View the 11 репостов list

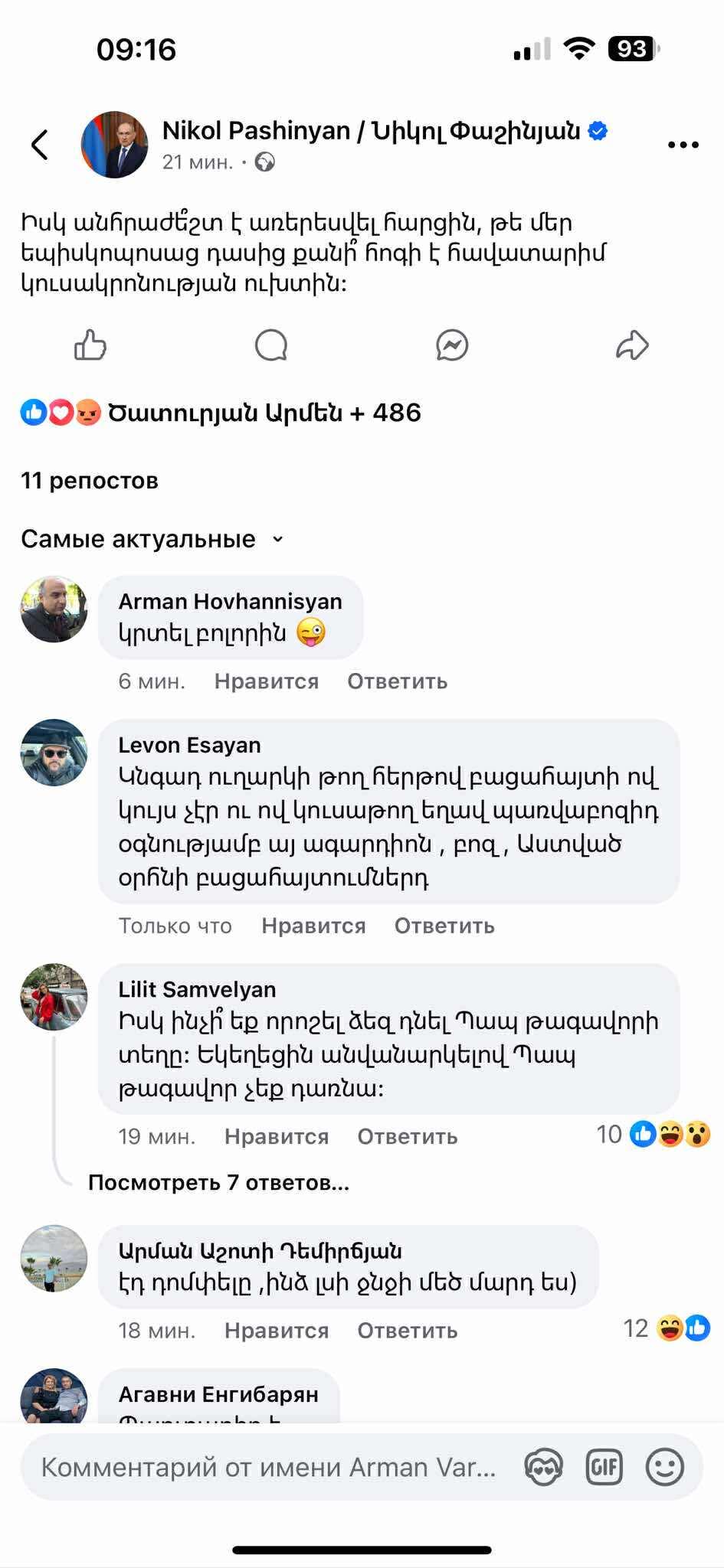point(90,481)
